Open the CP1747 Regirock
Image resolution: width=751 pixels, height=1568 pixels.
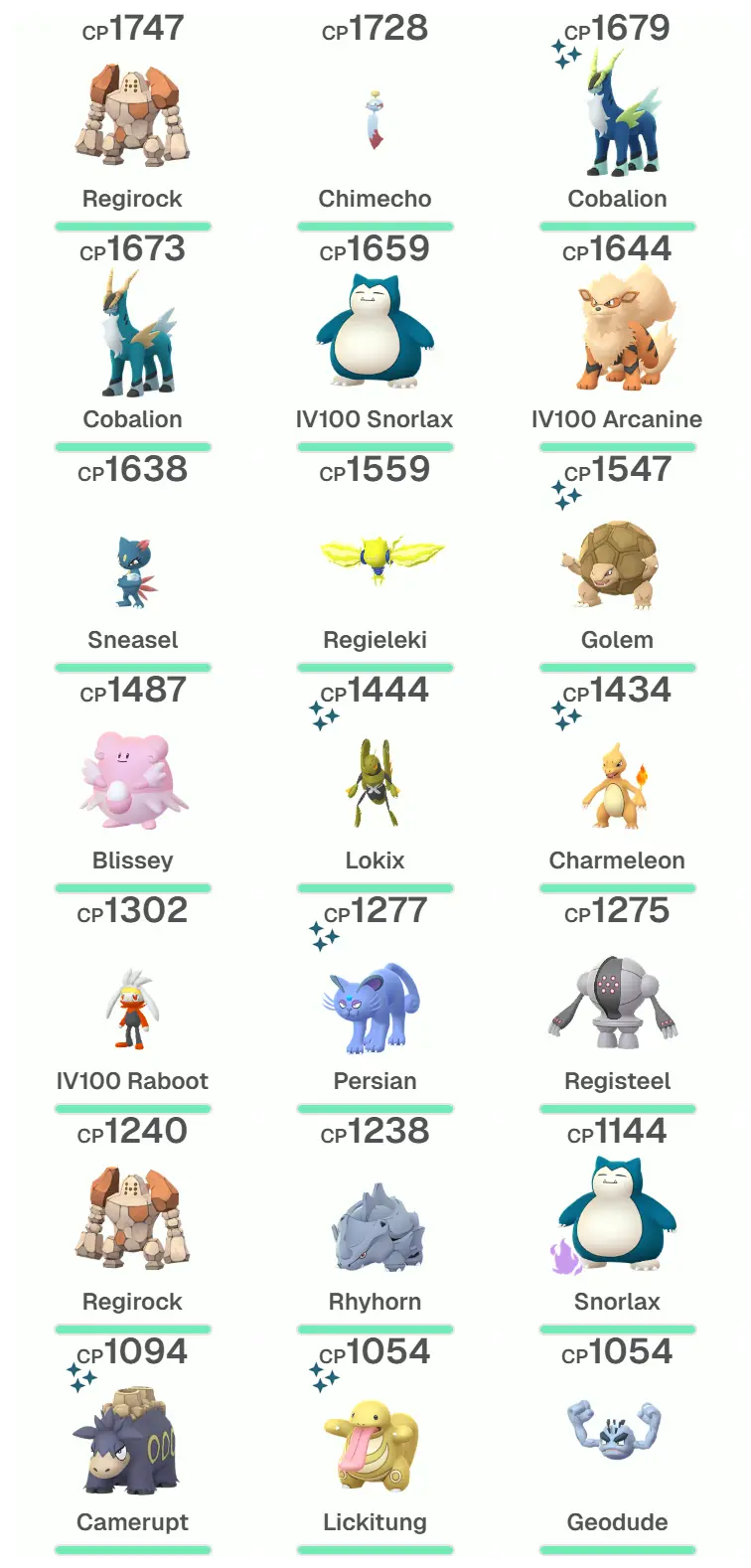132,115
